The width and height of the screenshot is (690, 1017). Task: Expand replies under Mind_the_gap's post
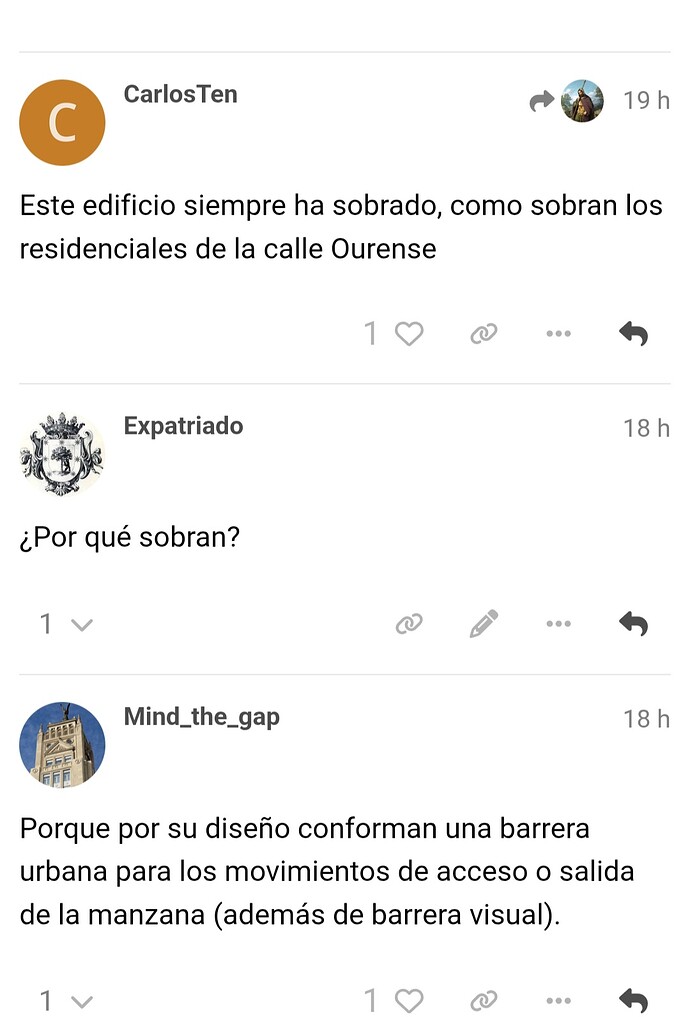(x=66, y=1000)
